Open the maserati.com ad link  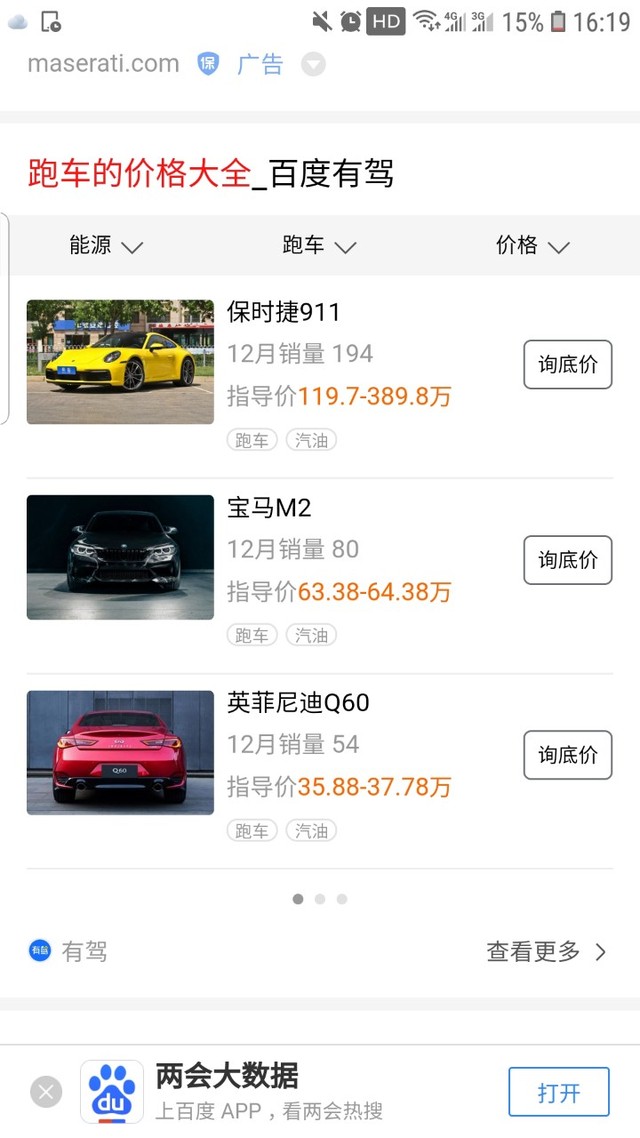[103, 64]
